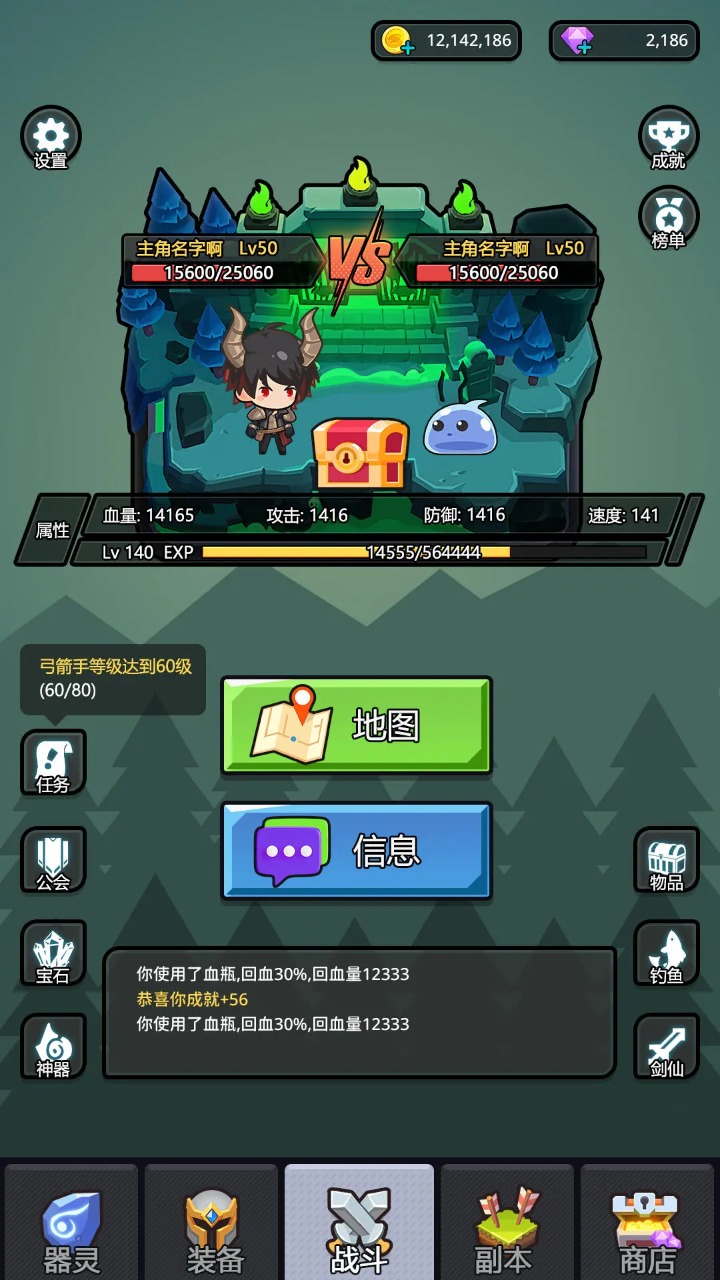This screenshot has width=720, height=1280.
Task: Open the 设置 settings gear
Action: click(x=50, y=139)
